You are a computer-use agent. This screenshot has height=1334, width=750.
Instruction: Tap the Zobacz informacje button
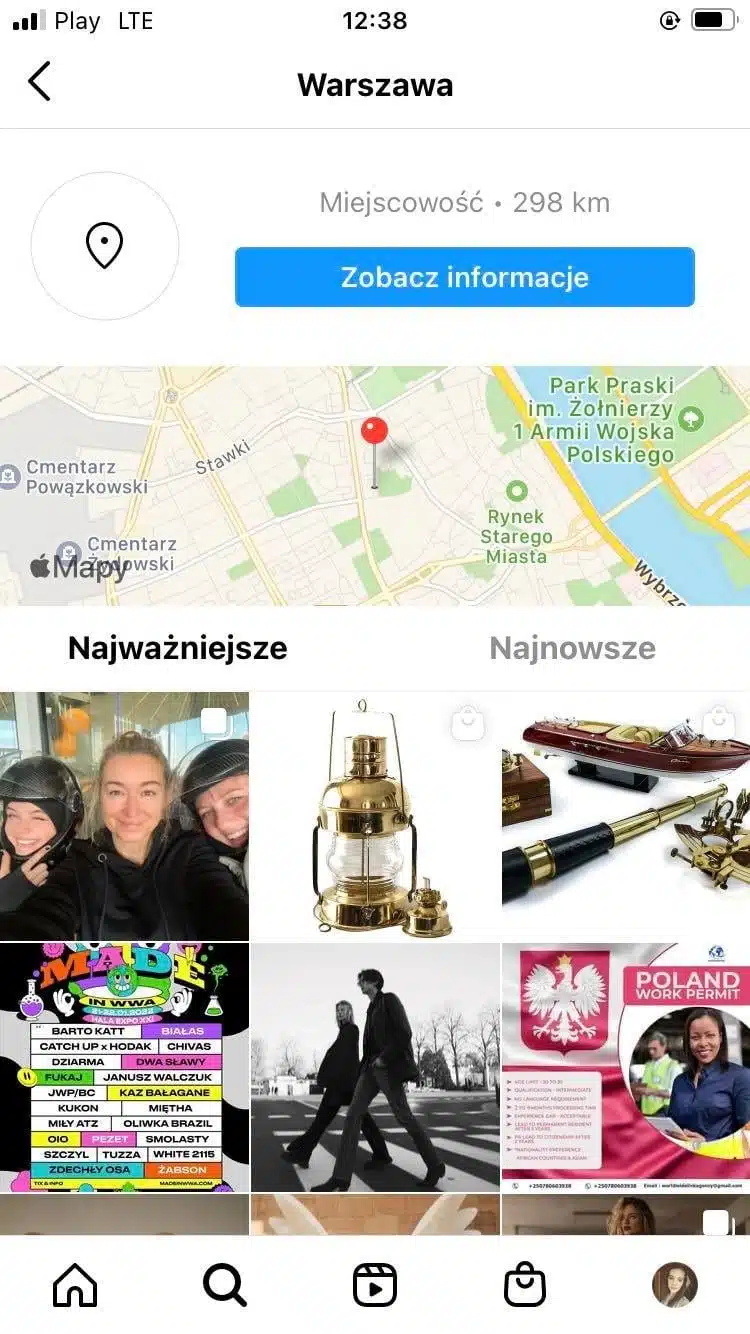(464, 277)
